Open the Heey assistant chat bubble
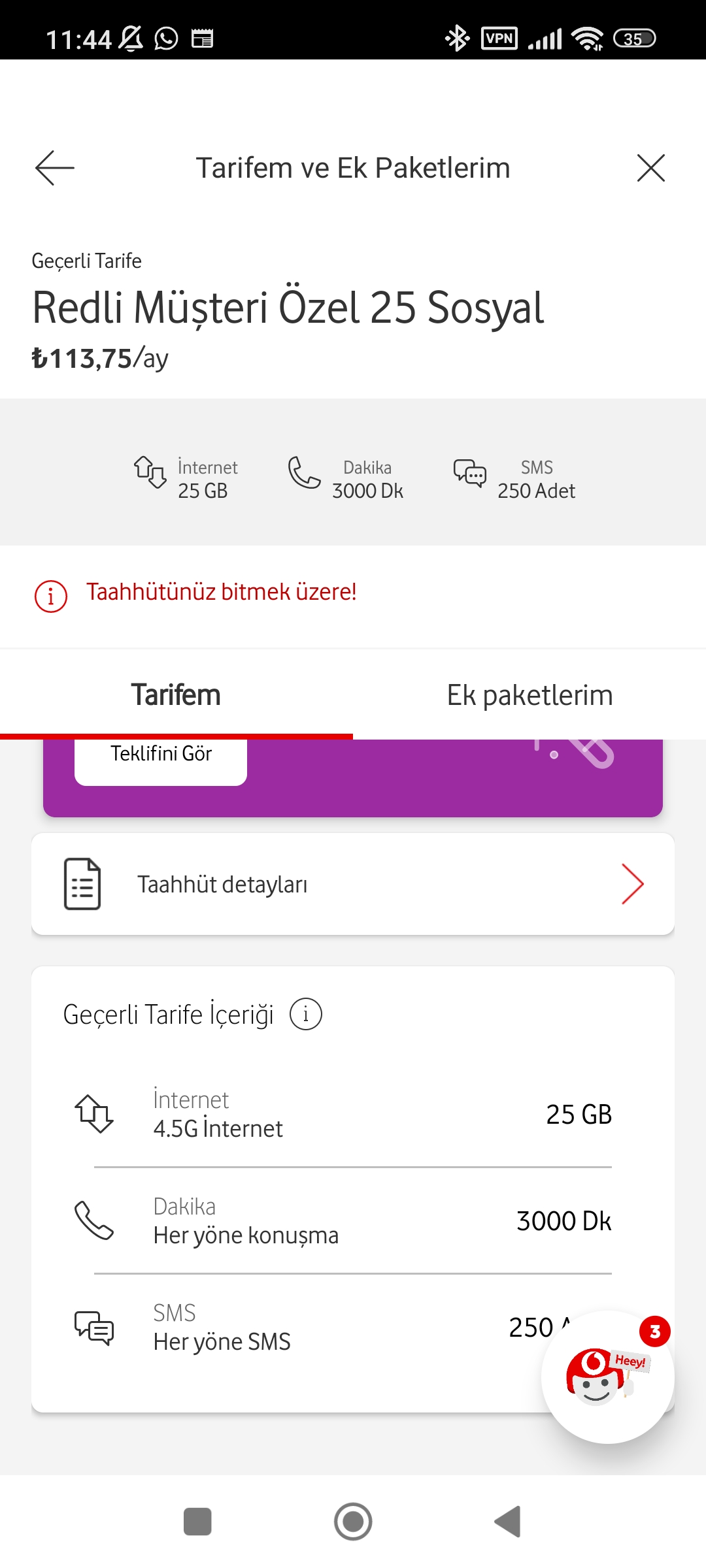The height and width of the screenshot is (1568, 706). click(608, 1377)
